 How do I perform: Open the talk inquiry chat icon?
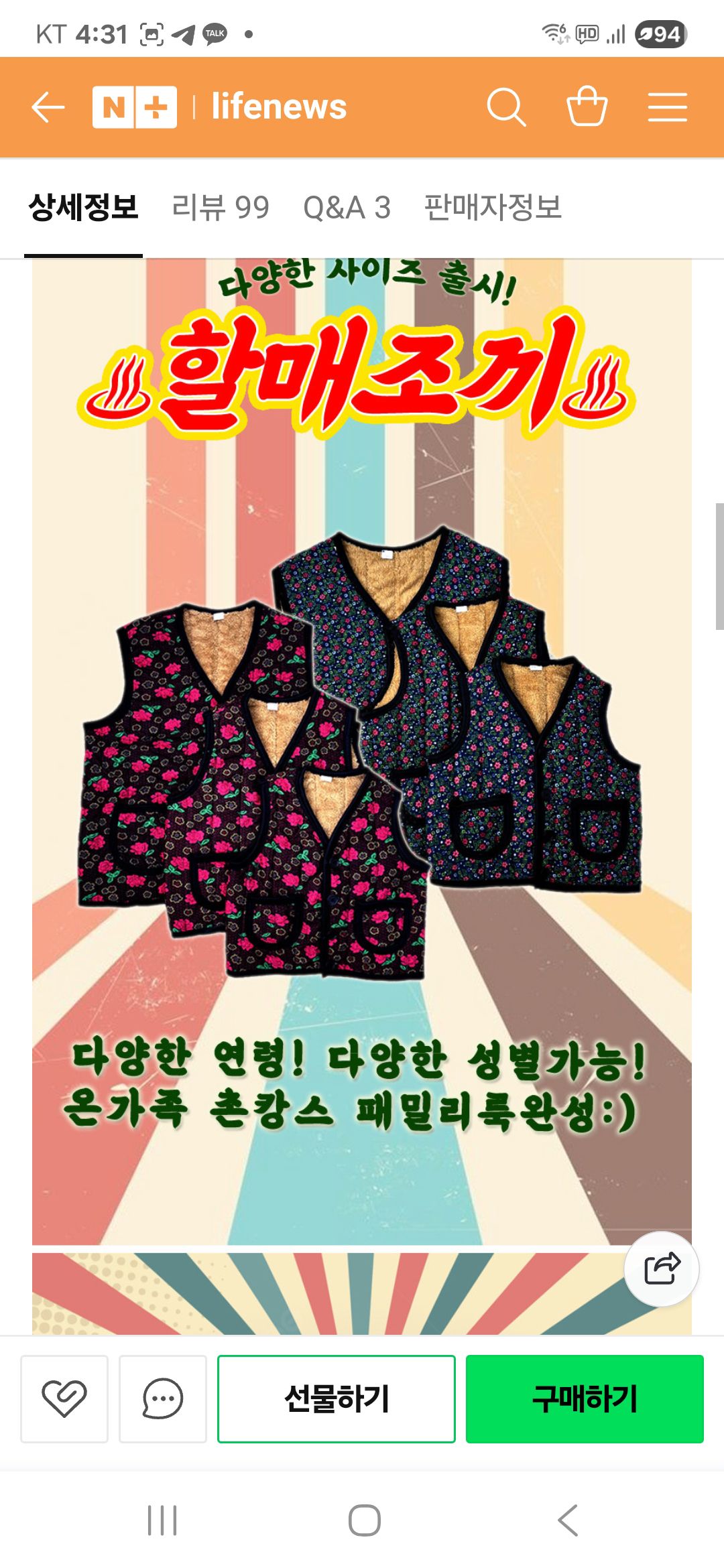tap(163, 1398)
